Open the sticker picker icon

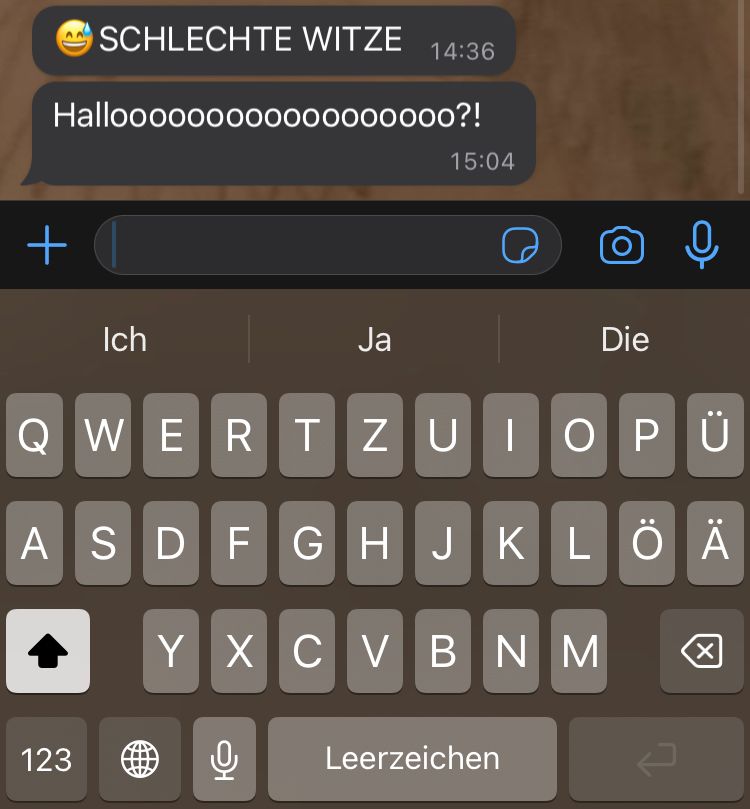tap(520, 245)
